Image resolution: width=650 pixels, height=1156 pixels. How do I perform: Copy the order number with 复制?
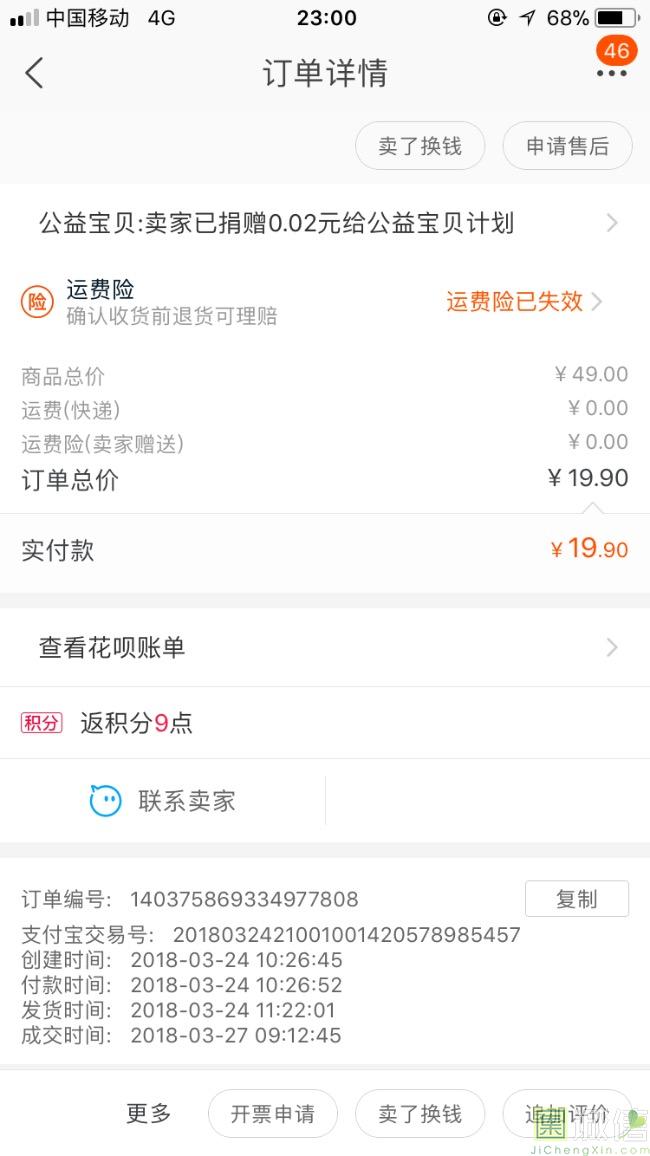tap(576, 899)
